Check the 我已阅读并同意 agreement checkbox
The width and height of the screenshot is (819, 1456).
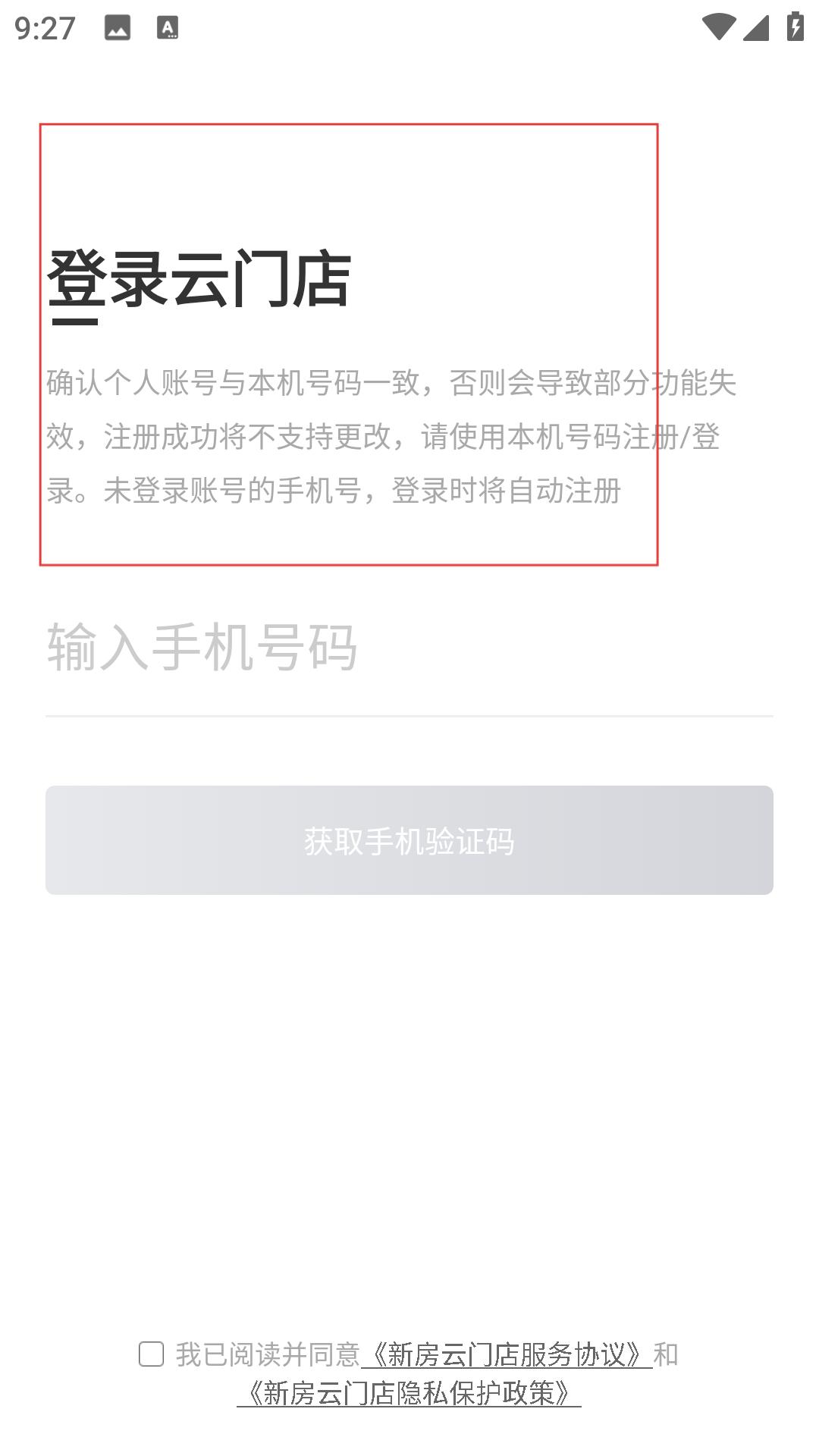point(152,1354)
